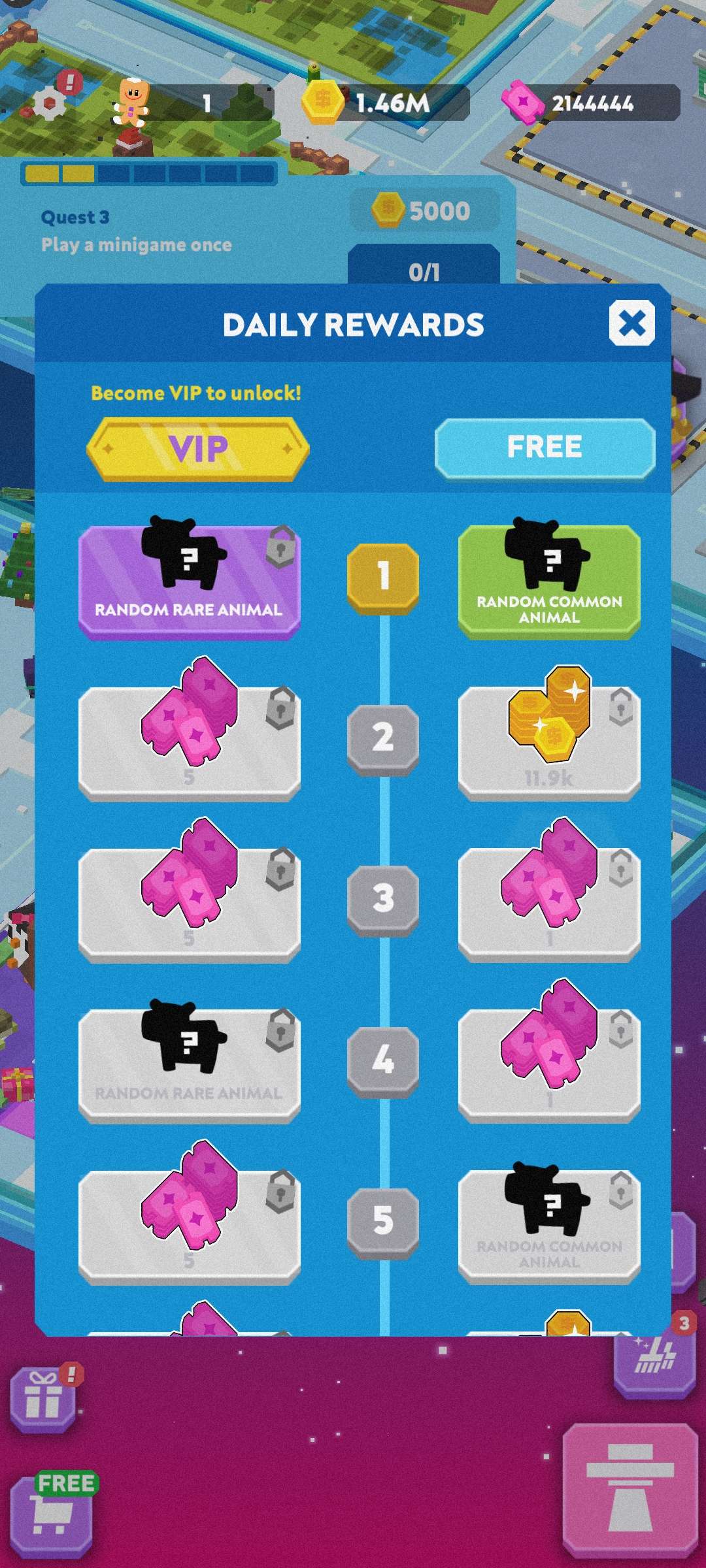Claim day 1 Random Common Animal reward
Screen dimensions: 706x1568
coord(549,581)
